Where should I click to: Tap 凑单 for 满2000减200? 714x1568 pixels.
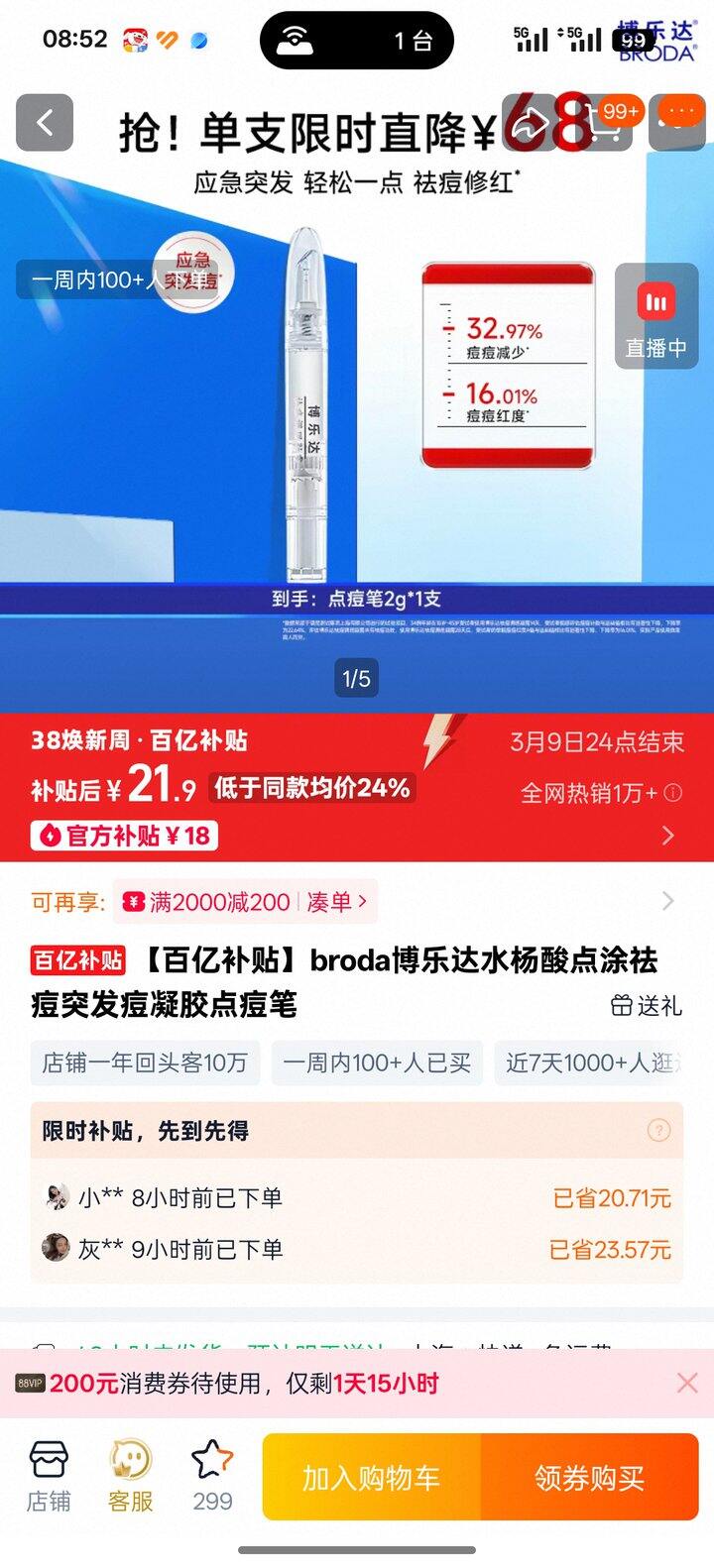point(336,902)
